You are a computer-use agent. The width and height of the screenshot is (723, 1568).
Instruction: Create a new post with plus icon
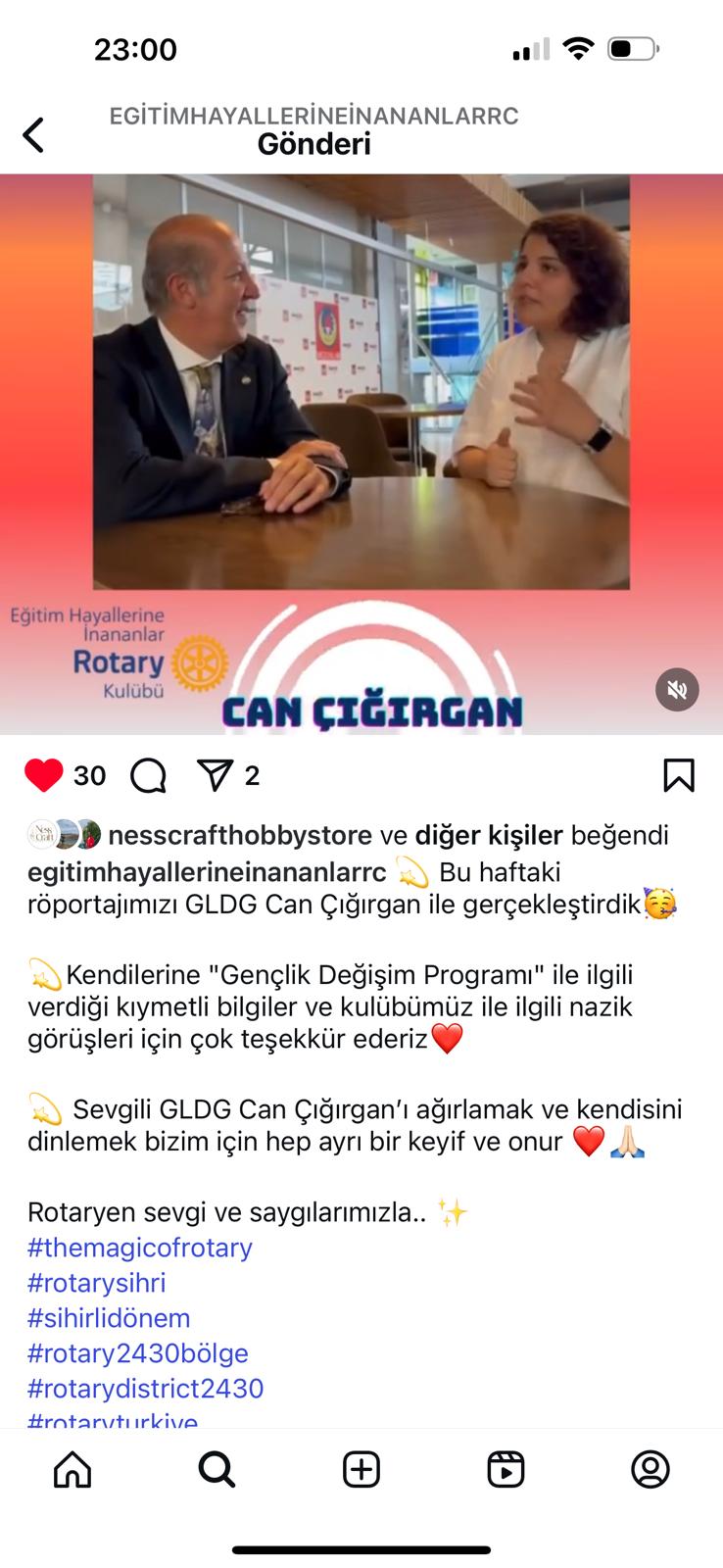click(361, 1469)
